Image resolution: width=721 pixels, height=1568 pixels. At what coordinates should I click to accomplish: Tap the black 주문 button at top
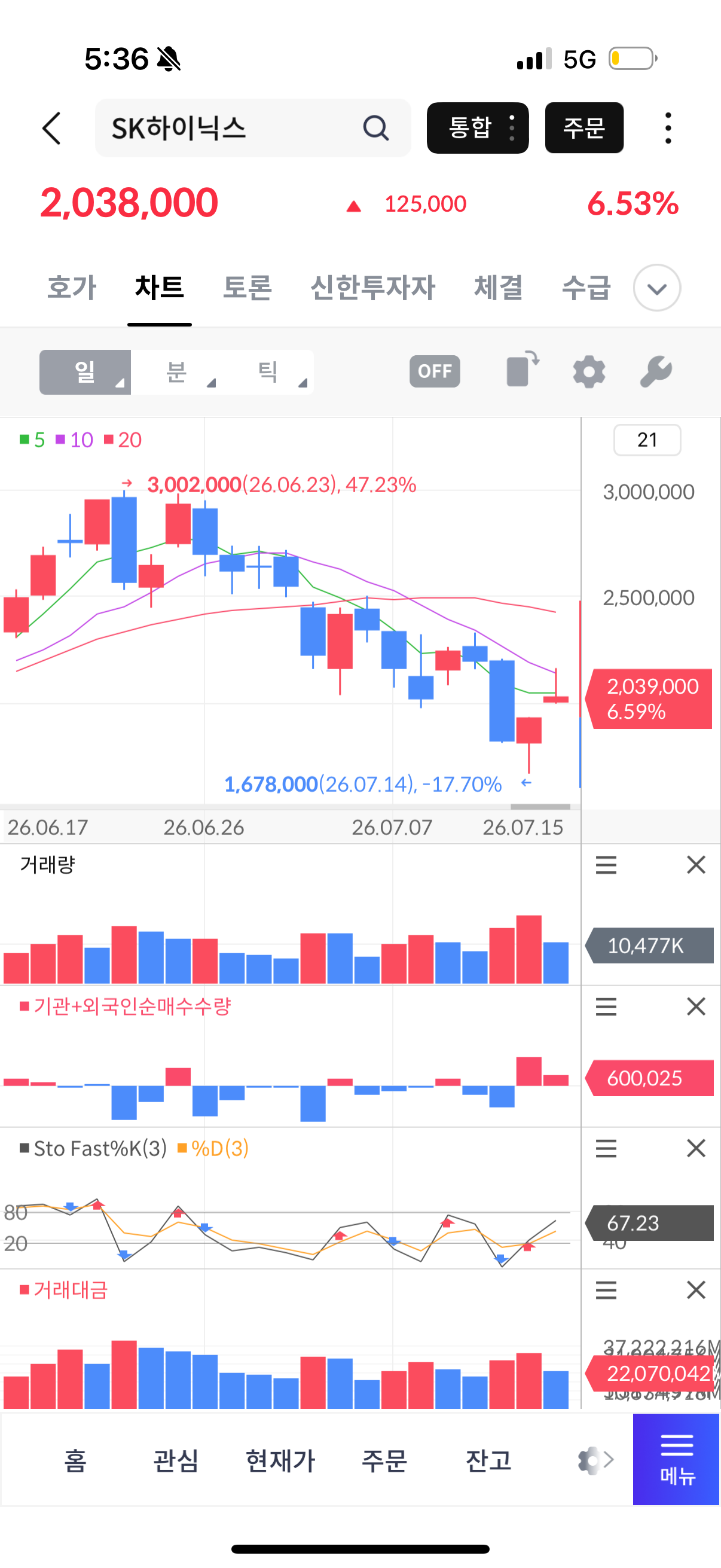point(584,128)
